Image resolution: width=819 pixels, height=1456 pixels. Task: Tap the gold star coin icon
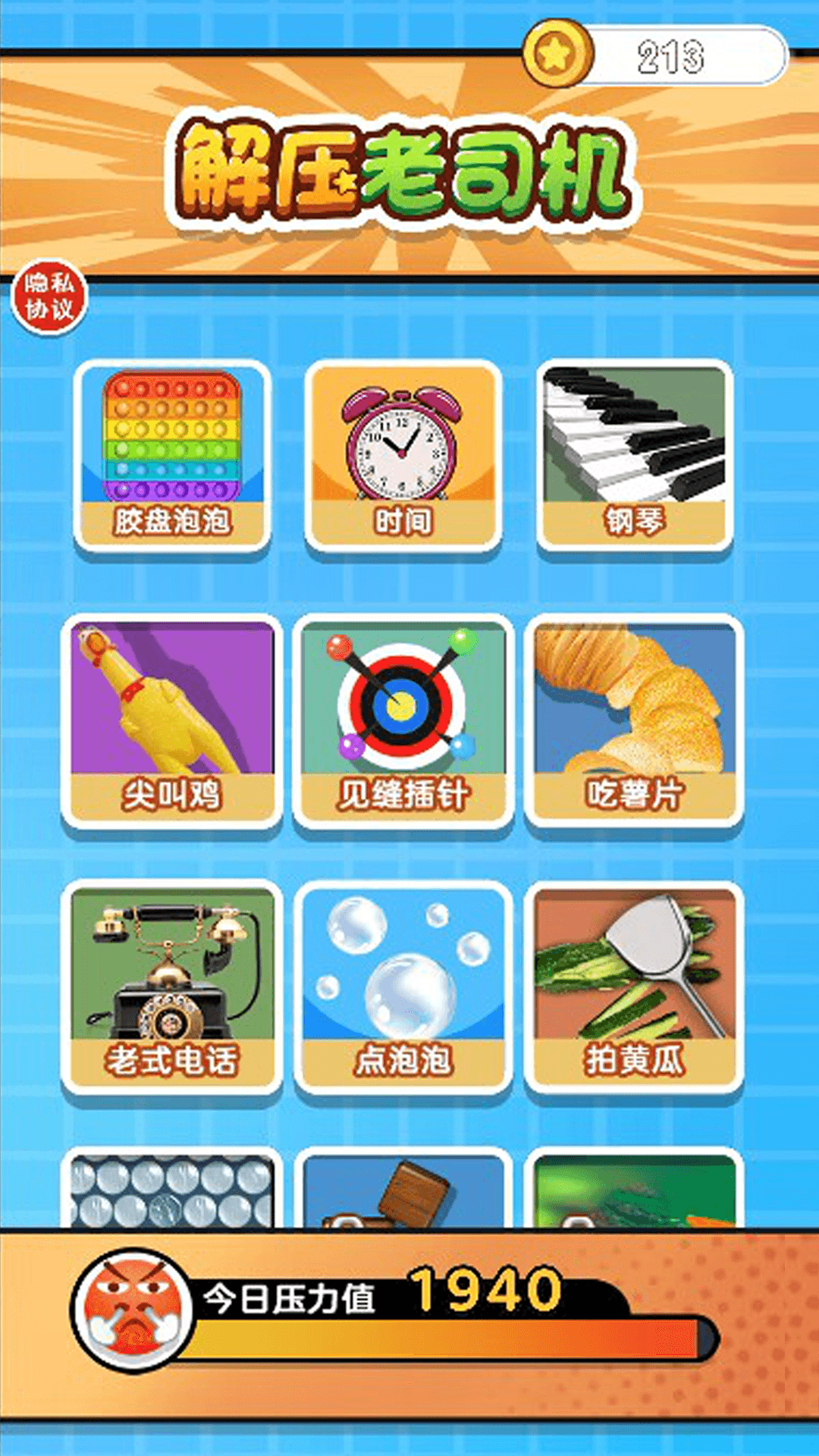[x=559, y=55]
